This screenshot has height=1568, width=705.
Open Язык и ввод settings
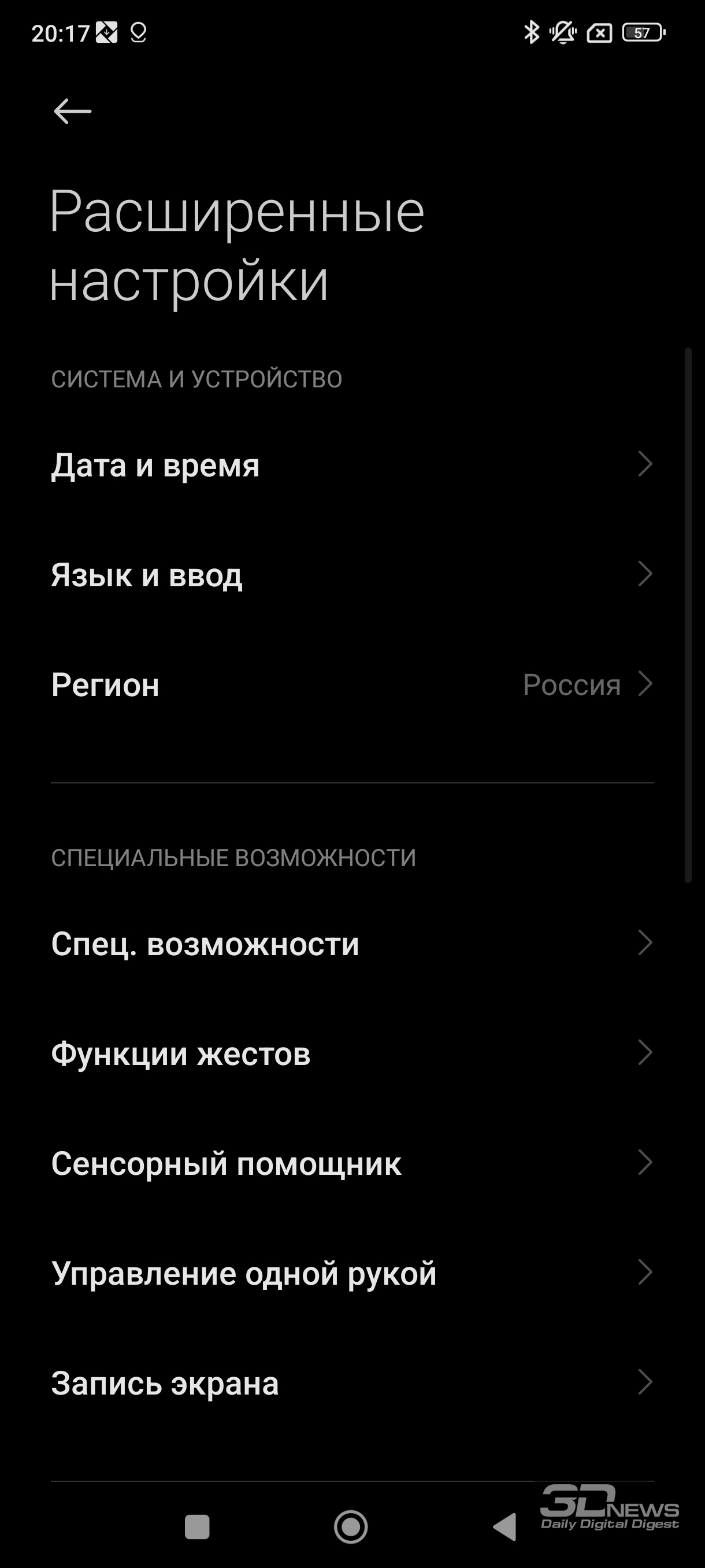(352, 575)
